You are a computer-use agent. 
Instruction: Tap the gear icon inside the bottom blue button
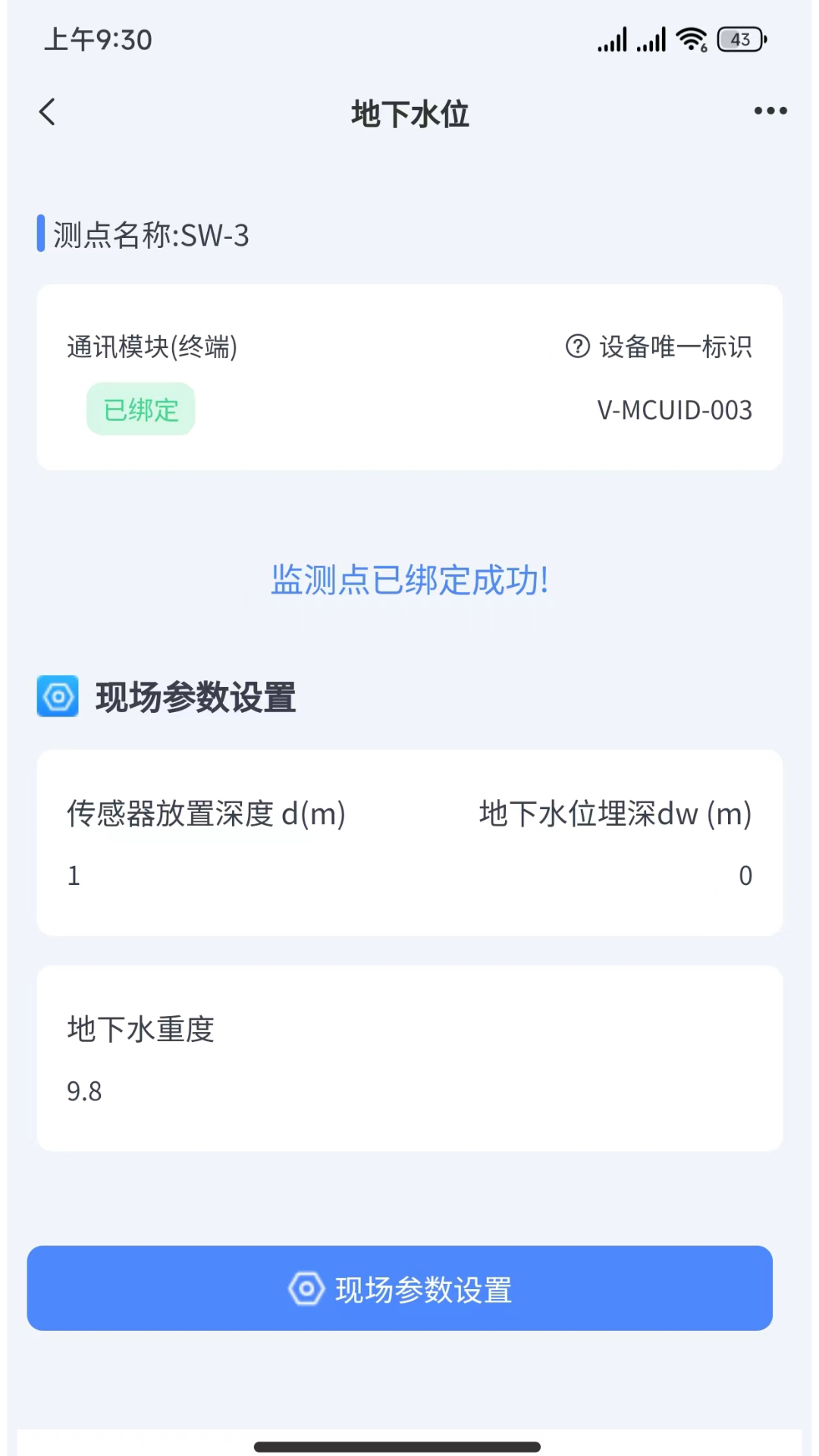click(306, 1288)
